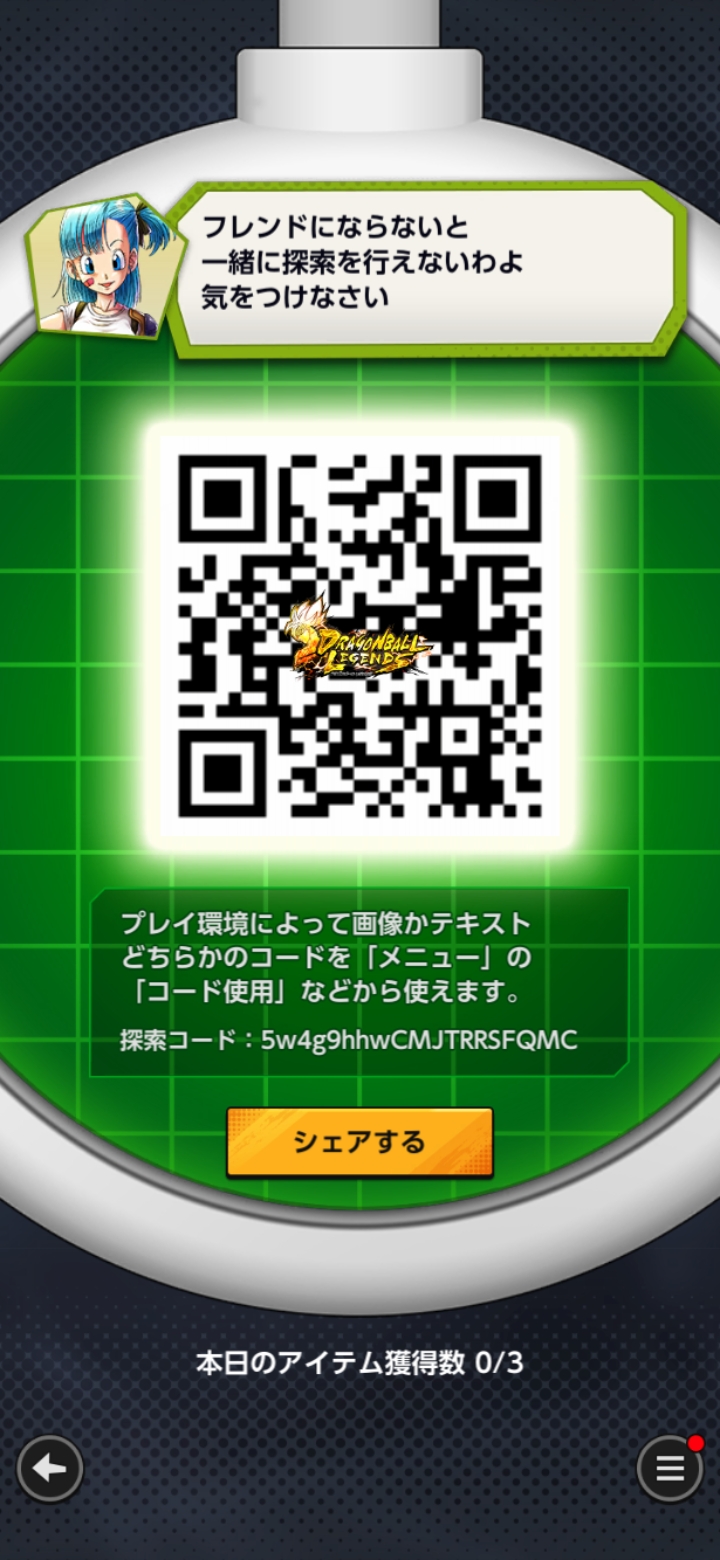Go back with the arrow button

tap(50, 1469)
